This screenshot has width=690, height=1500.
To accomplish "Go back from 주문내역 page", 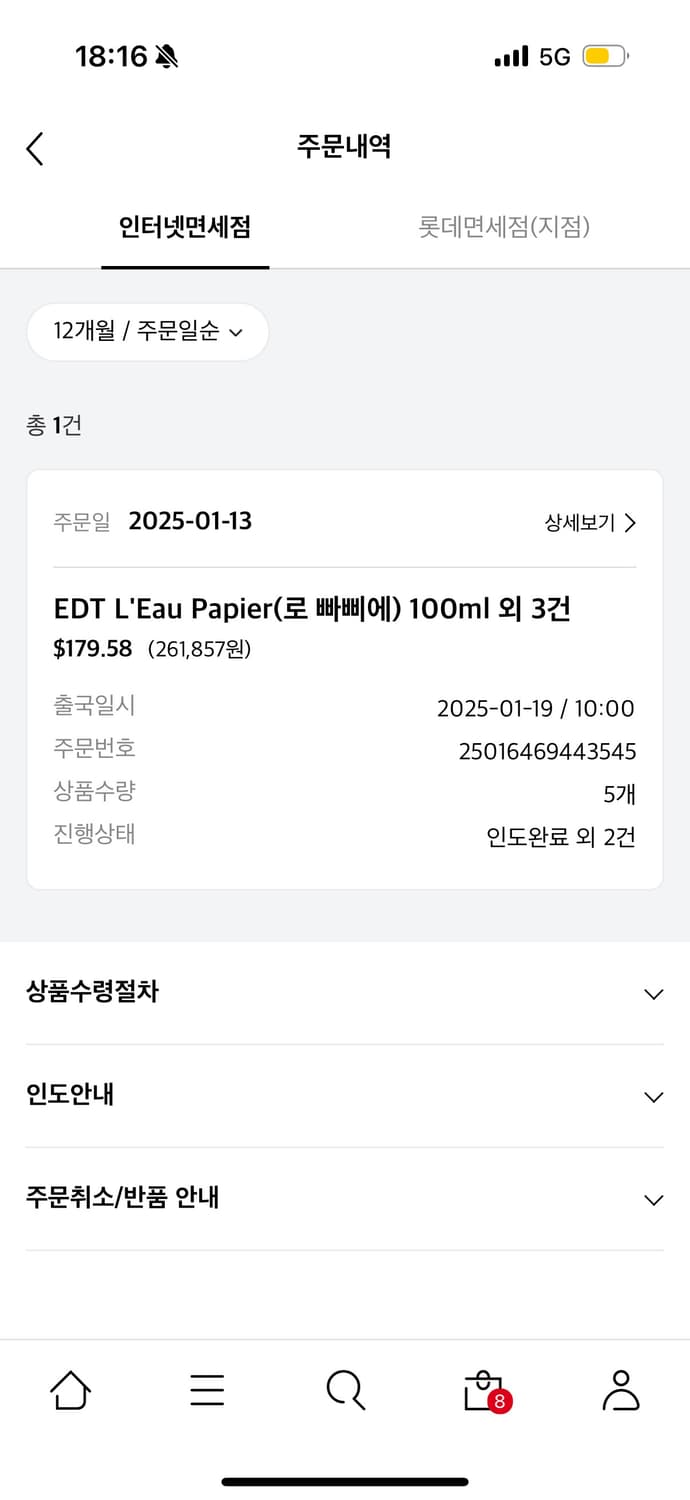I will click(35, 148).
